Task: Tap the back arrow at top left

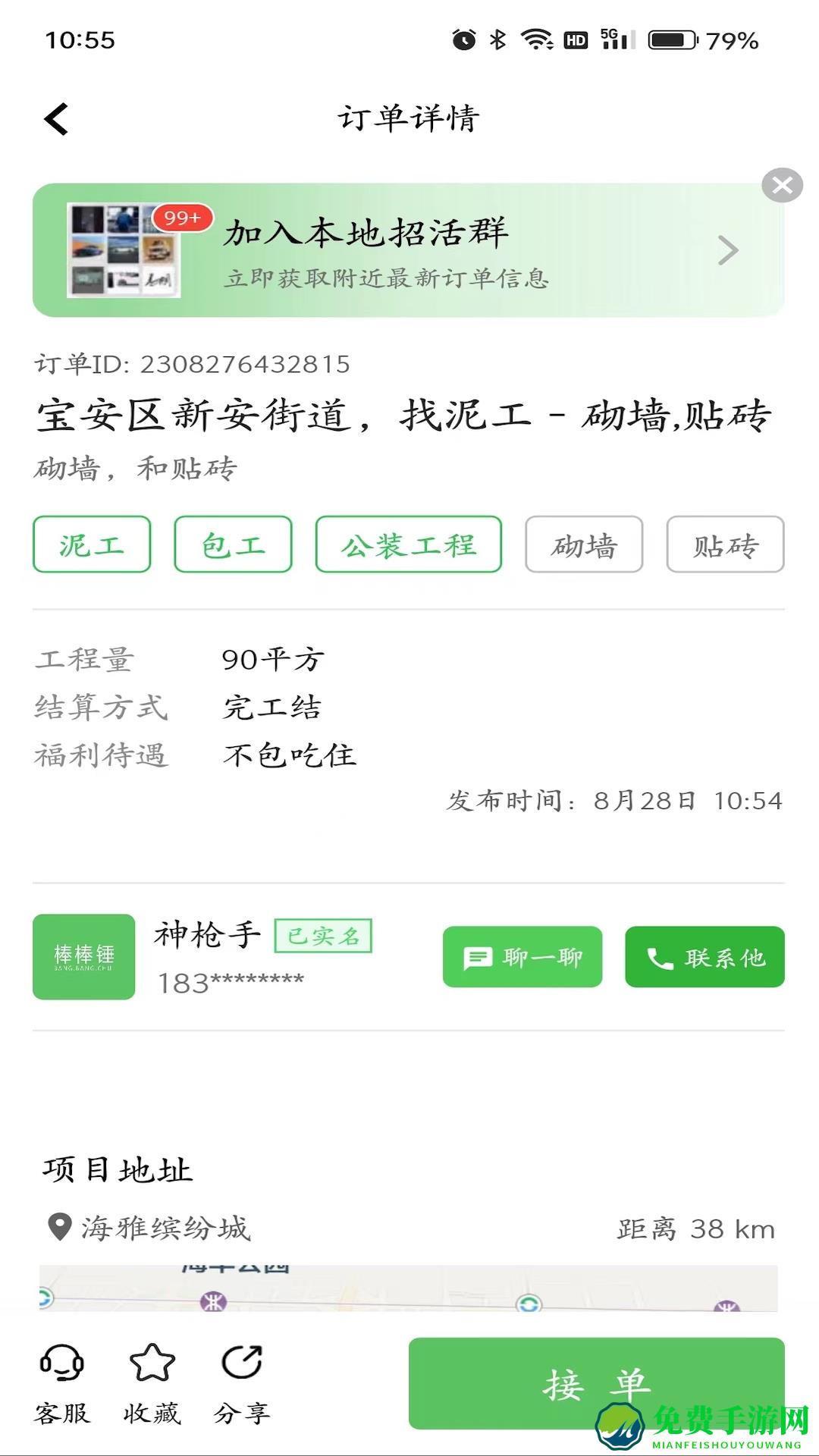Action: (57, 119)
